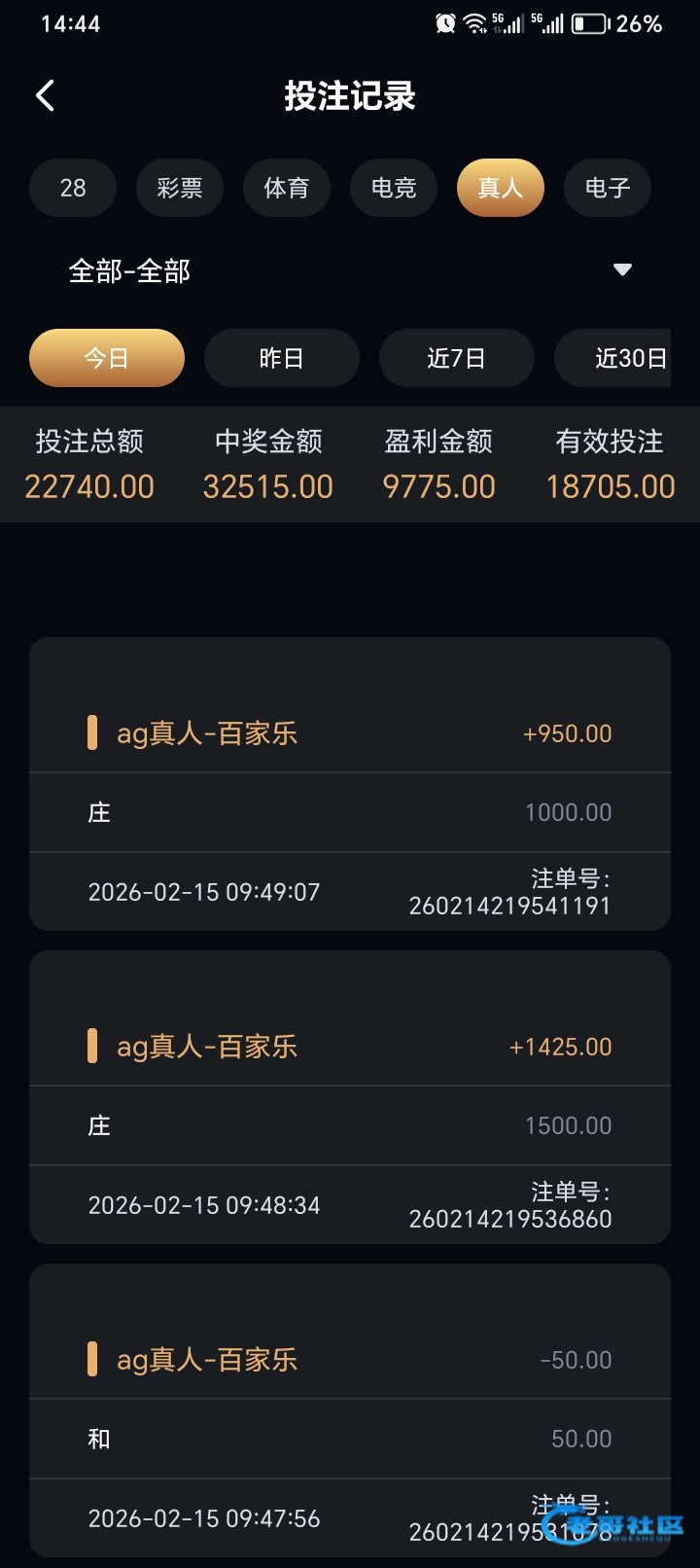Show records from 昨日
The width and height of the screenshot is (700, 1568).
(282, 358)
